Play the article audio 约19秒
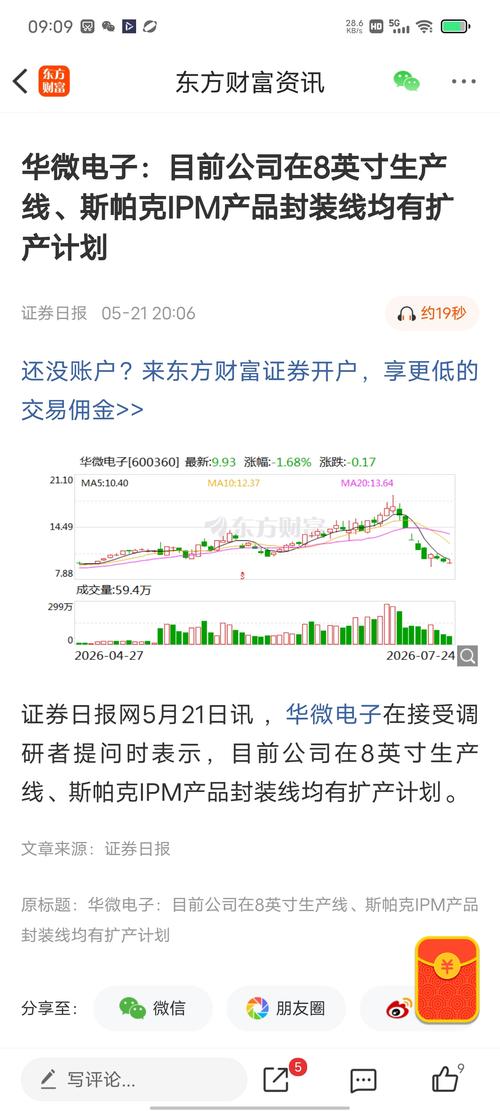 [x=432, y=313]
